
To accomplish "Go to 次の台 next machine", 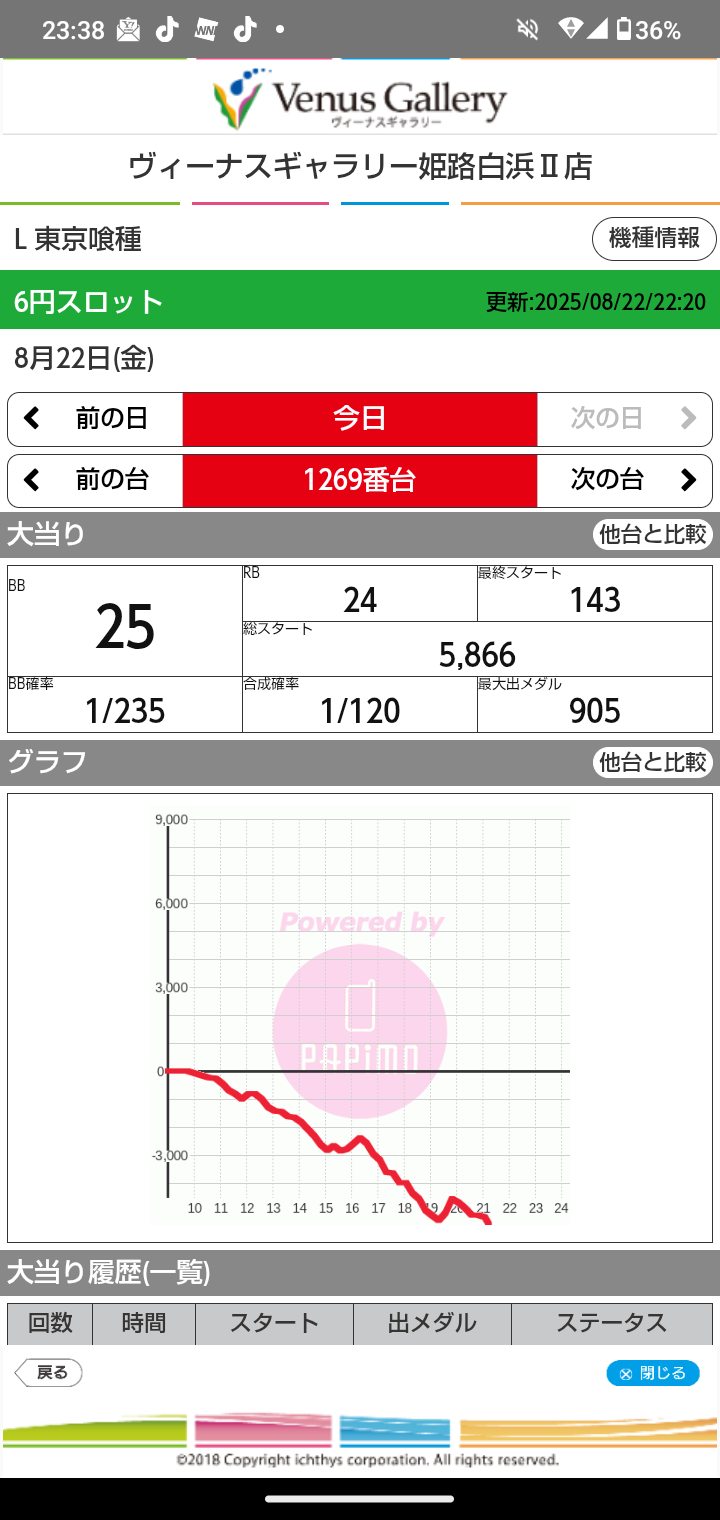I will coord(625,481).
